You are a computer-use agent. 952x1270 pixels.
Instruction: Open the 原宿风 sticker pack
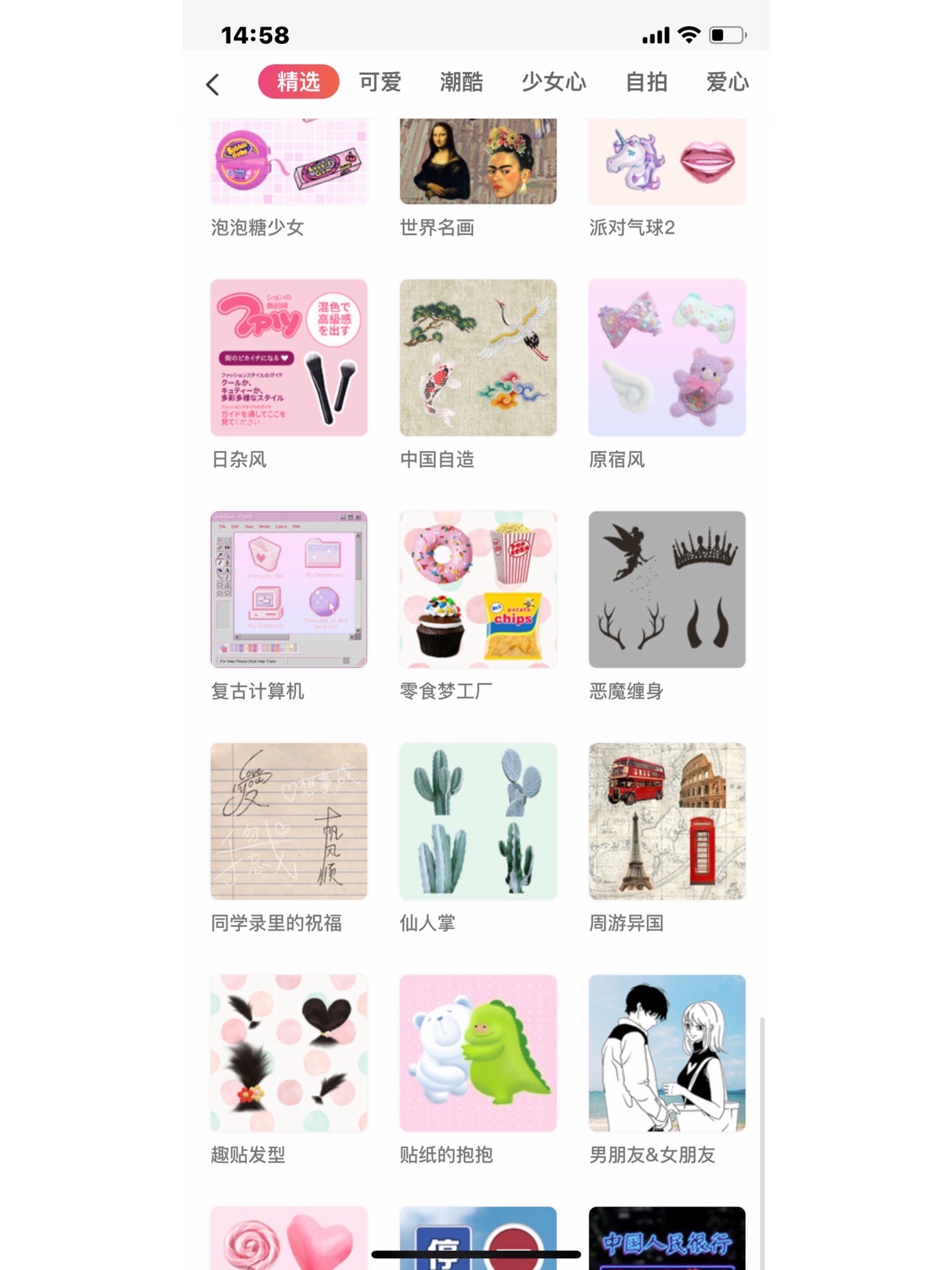(667, 357)
